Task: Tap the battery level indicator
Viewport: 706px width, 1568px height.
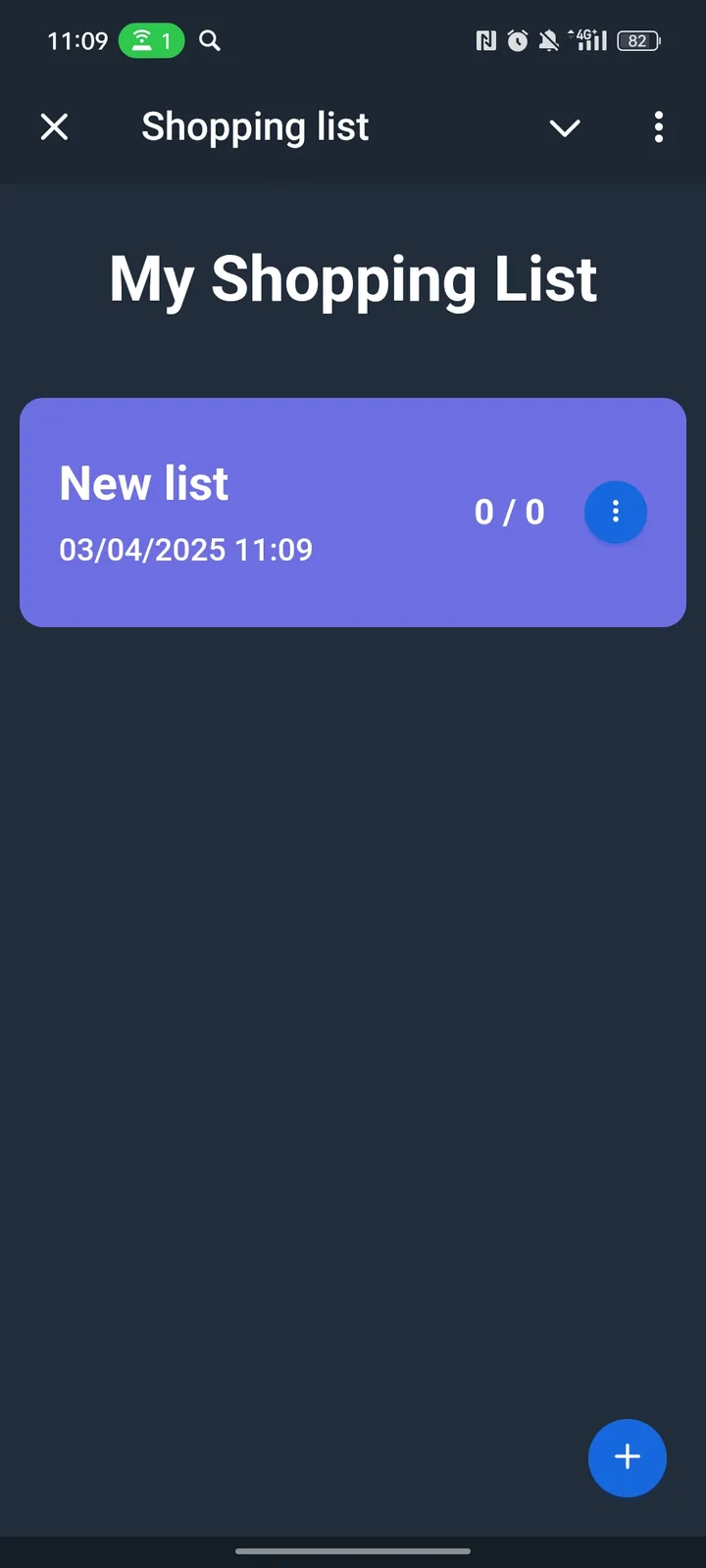Action: [637, 40]
